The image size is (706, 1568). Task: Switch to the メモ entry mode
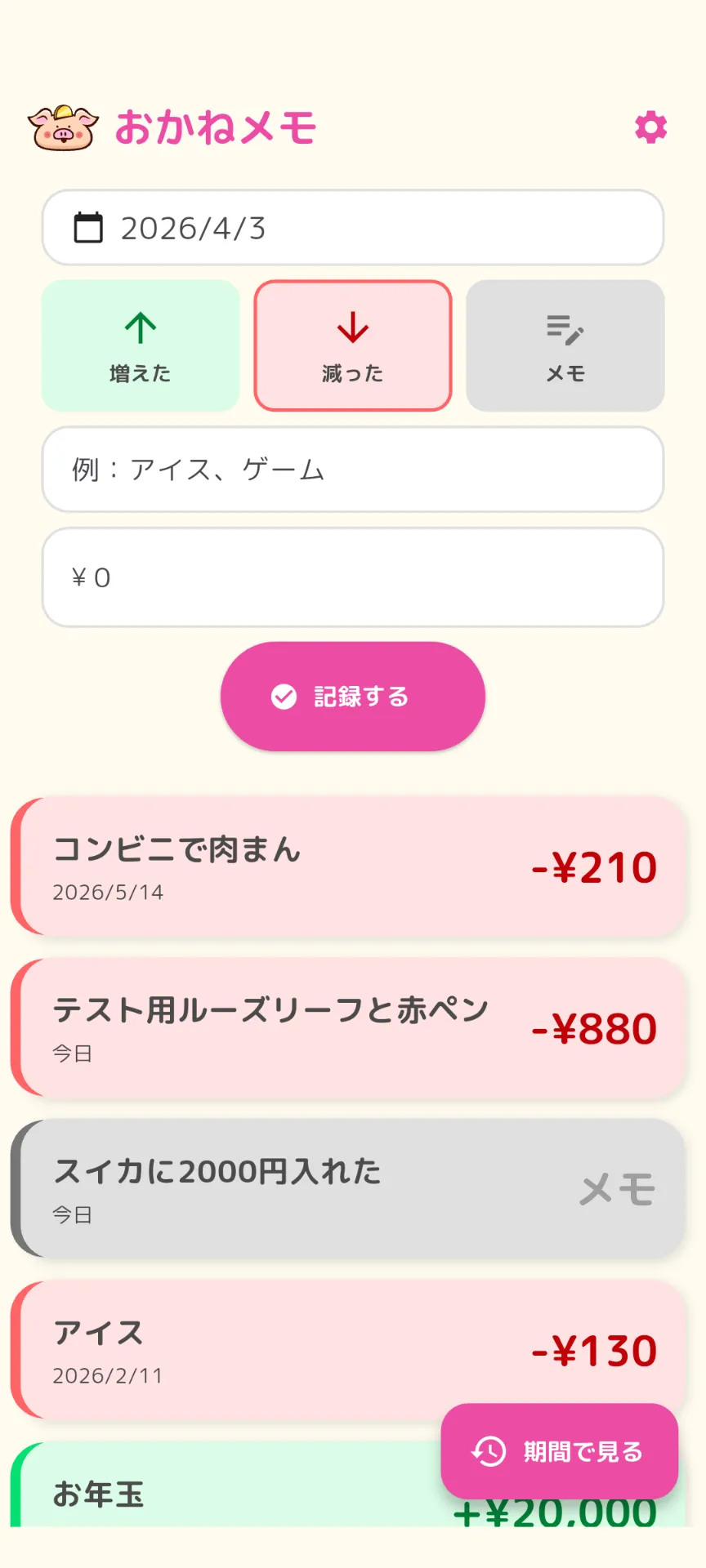coord(565,345)
